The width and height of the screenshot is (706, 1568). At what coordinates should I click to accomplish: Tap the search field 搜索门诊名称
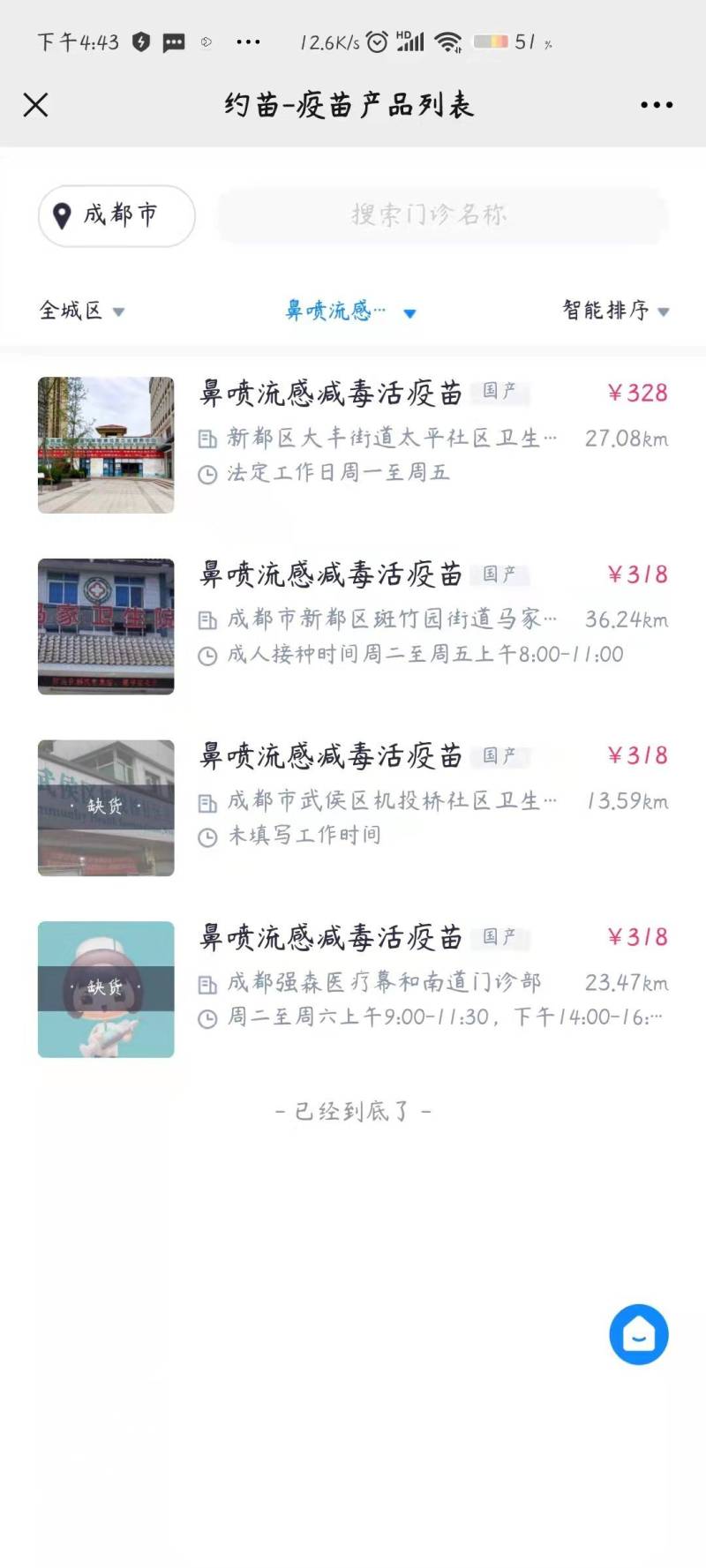point(439,216)
